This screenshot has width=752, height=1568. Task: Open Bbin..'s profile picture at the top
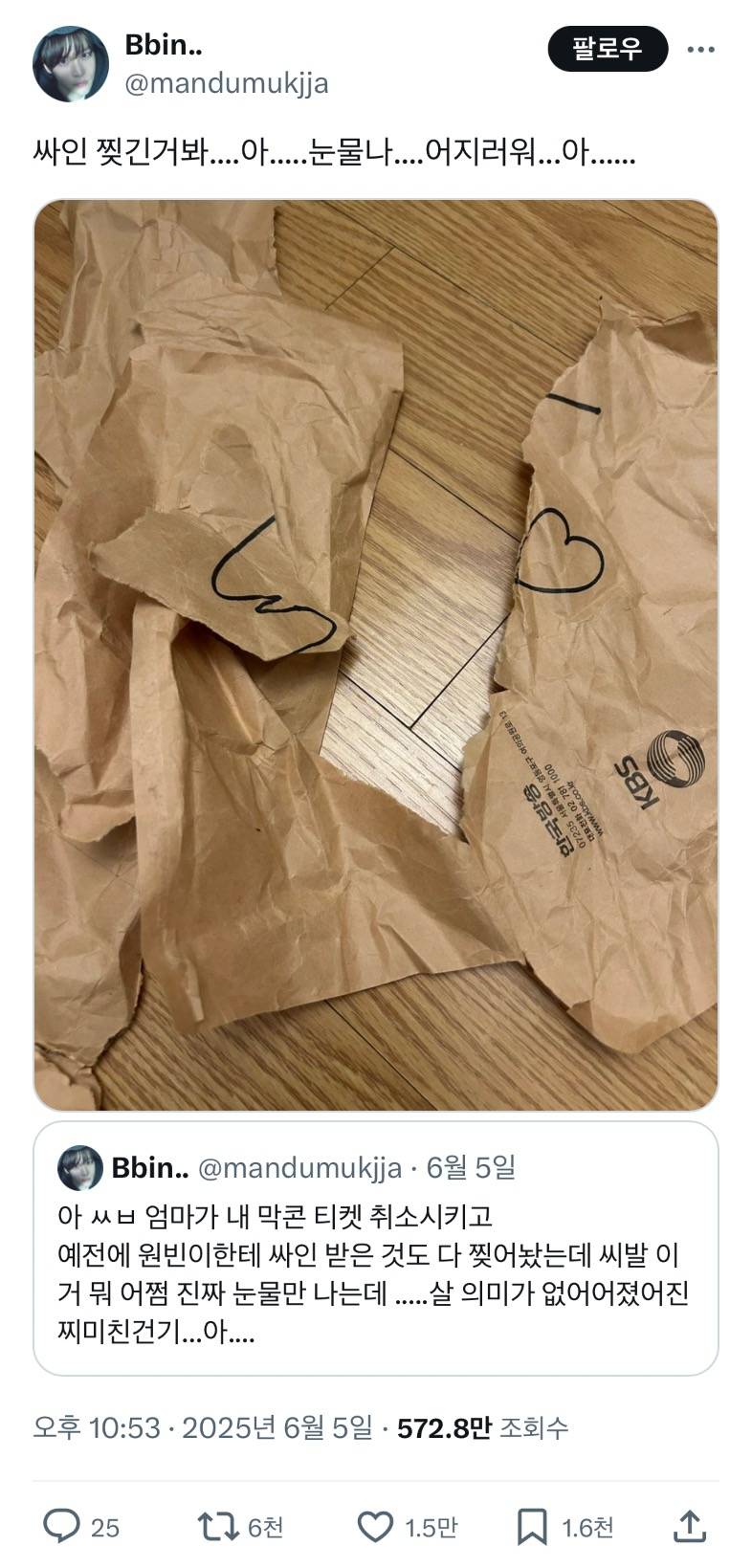point(71,64)
